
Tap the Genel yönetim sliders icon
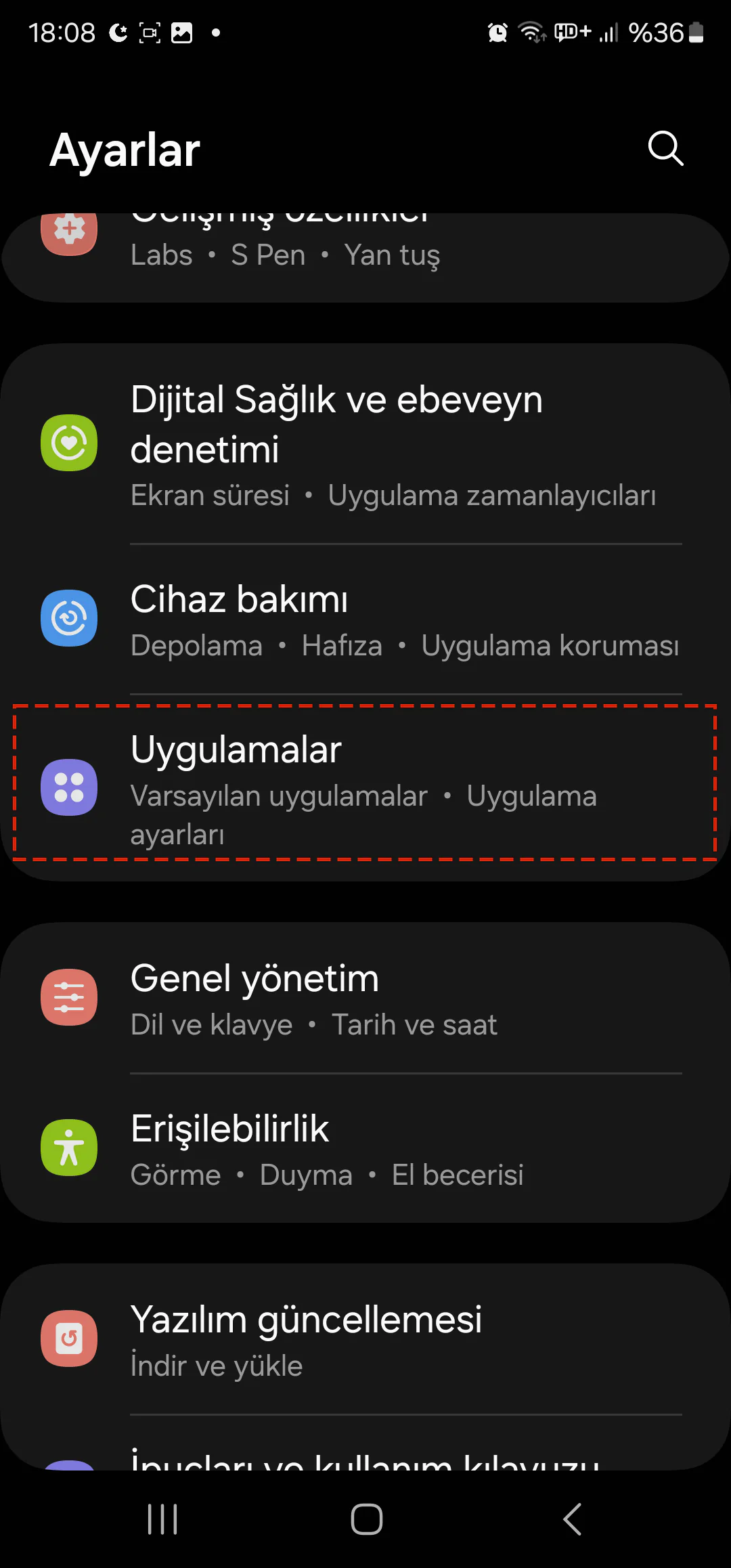coord(68,997)
